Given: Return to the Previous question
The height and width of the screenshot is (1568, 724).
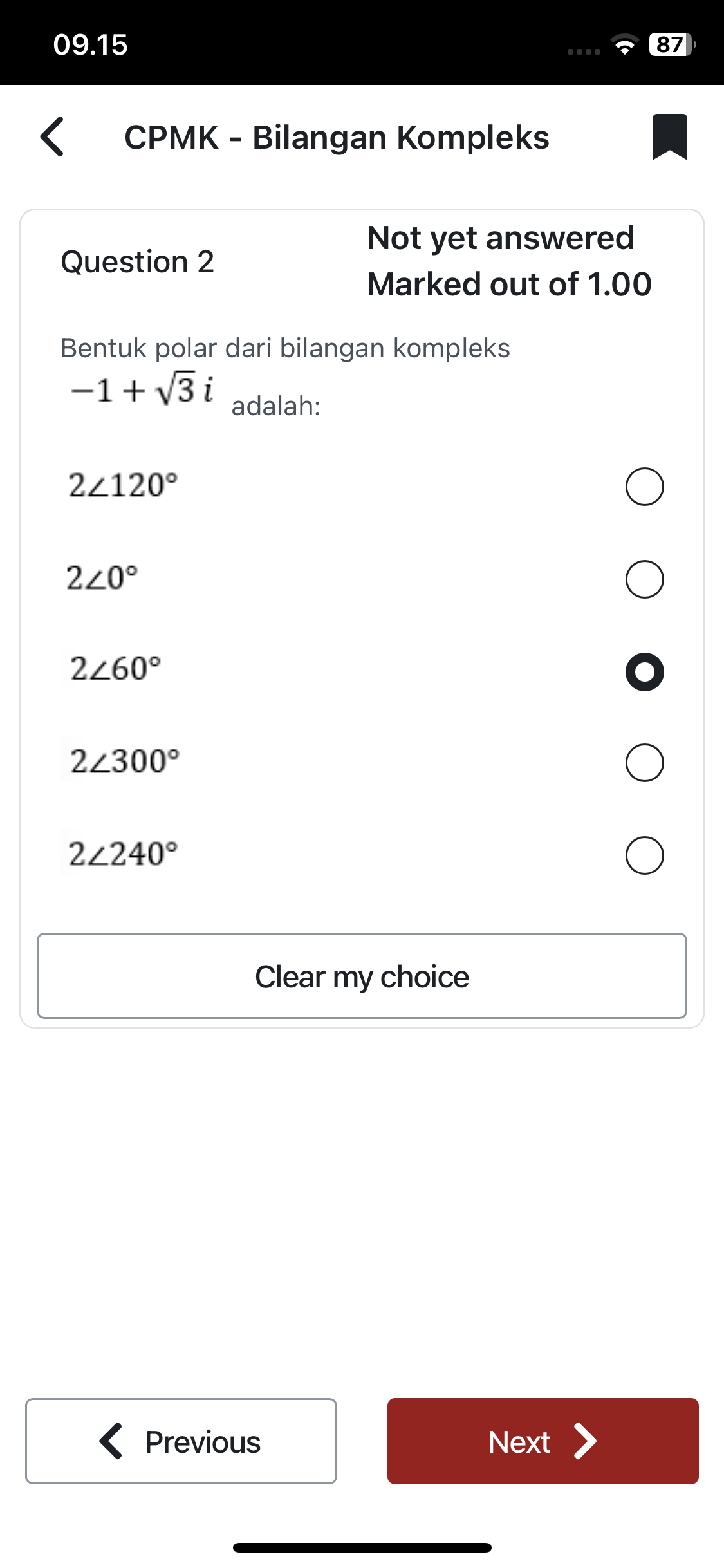Looking at the screenshot, I should click(181, 1442).
